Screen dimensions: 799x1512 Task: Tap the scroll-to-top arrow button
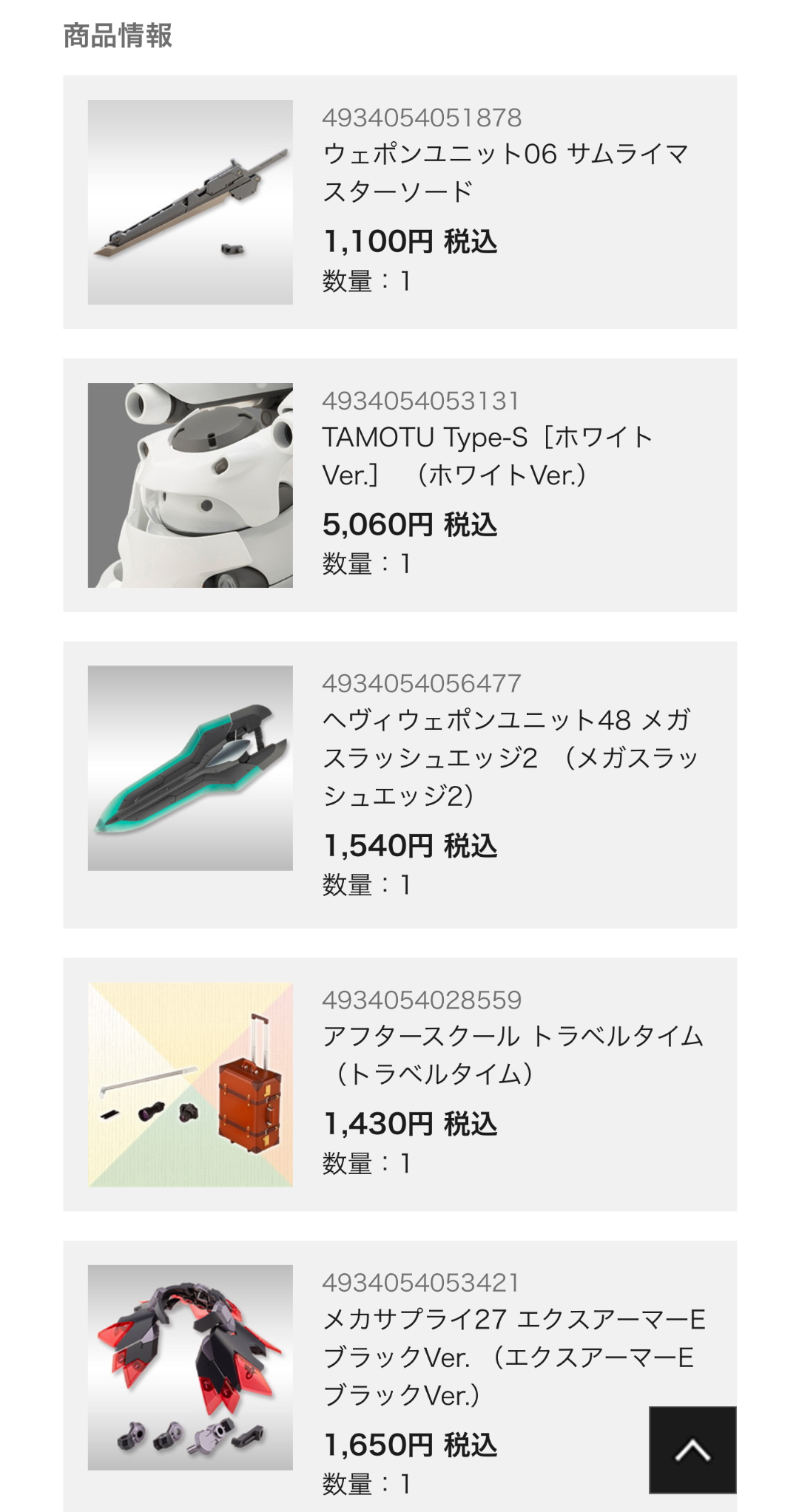pyautogui.click(x=692, y=1449)
